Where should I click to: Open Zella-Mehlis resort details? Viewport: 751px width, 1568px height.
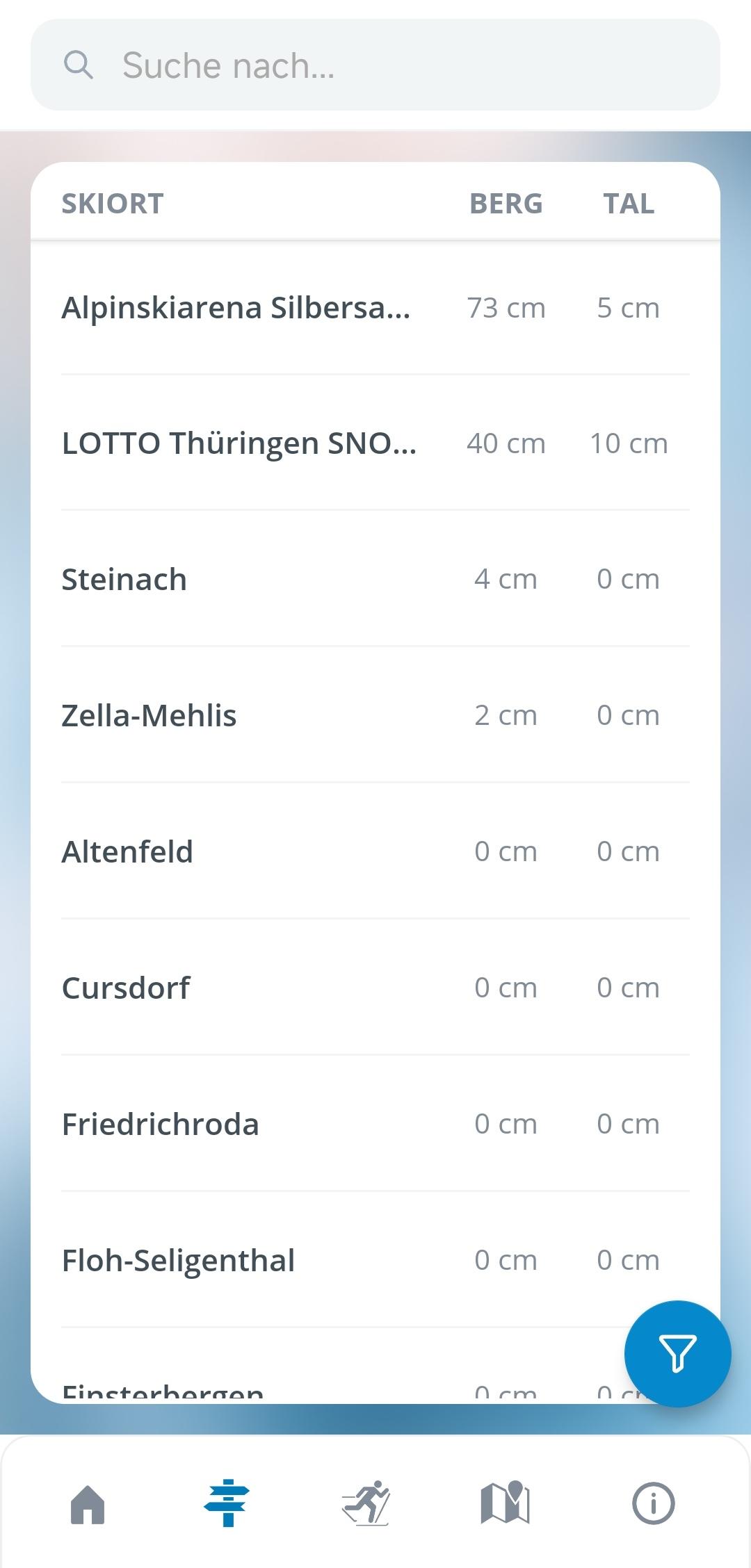pyautogui.click(x=375, y=715)
